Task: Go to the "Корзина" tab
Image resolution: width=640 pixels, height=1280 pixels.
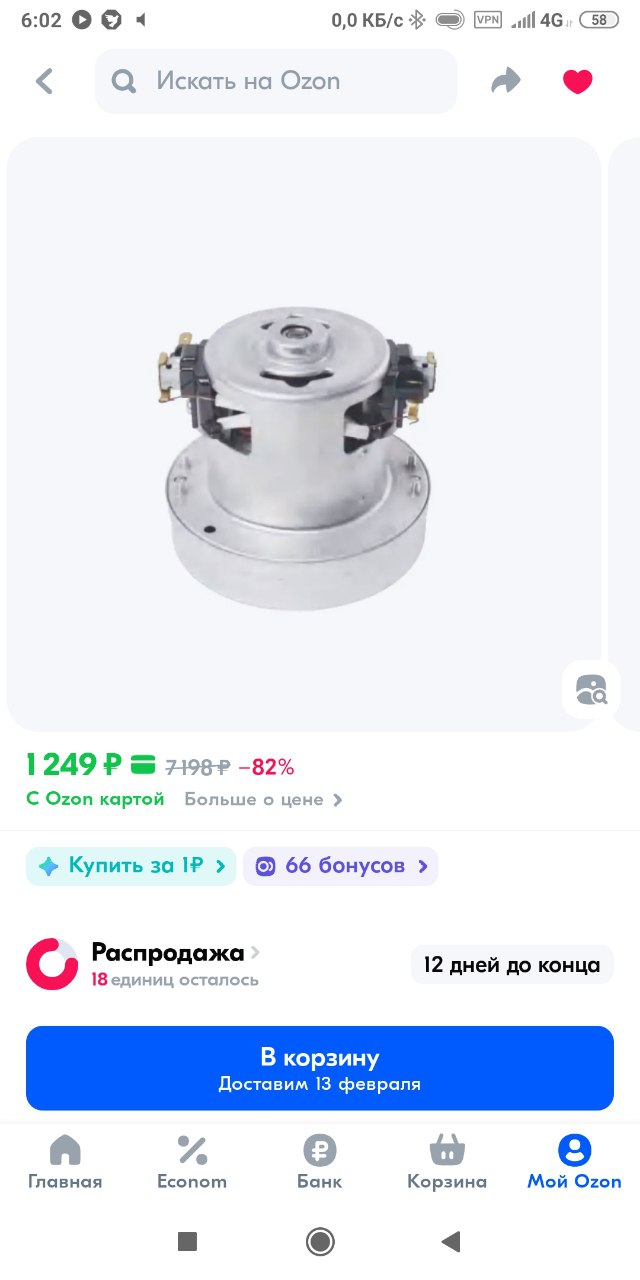Action: click(x=447, y=1162)
